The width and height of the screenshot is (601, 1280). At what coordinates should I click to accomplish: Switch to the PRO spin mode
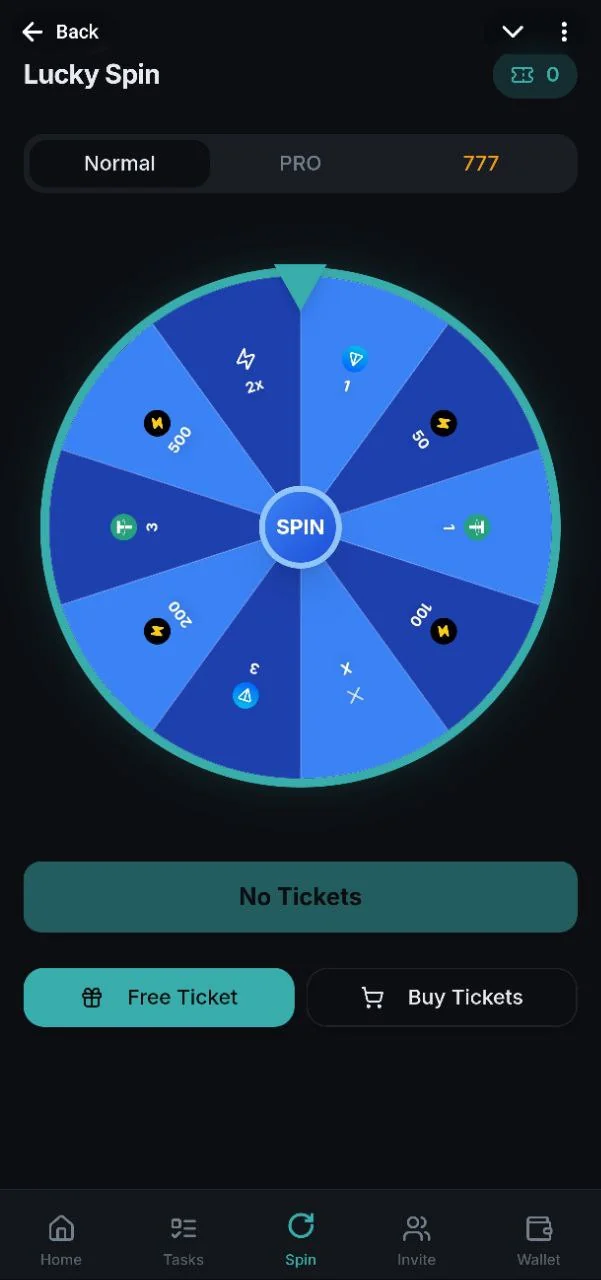300,163
